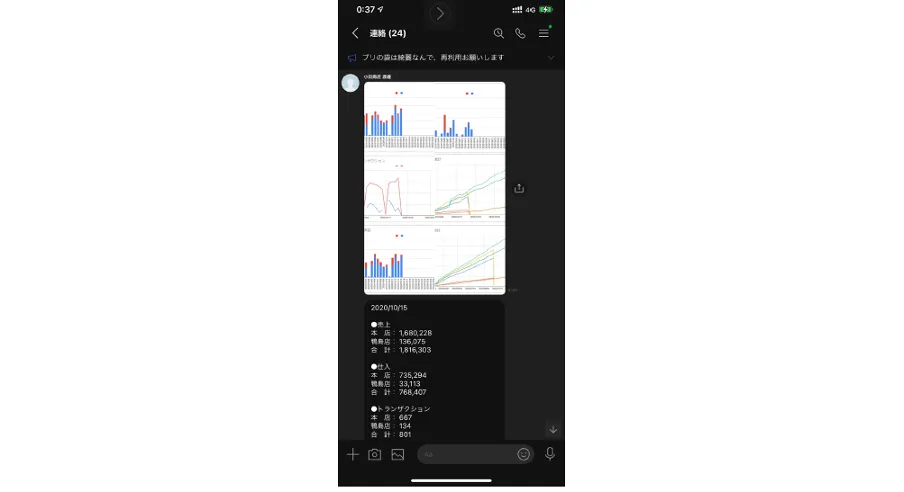Share the charts image
The height and width of the screenshot is (492, 904).
tap(519, 188)
